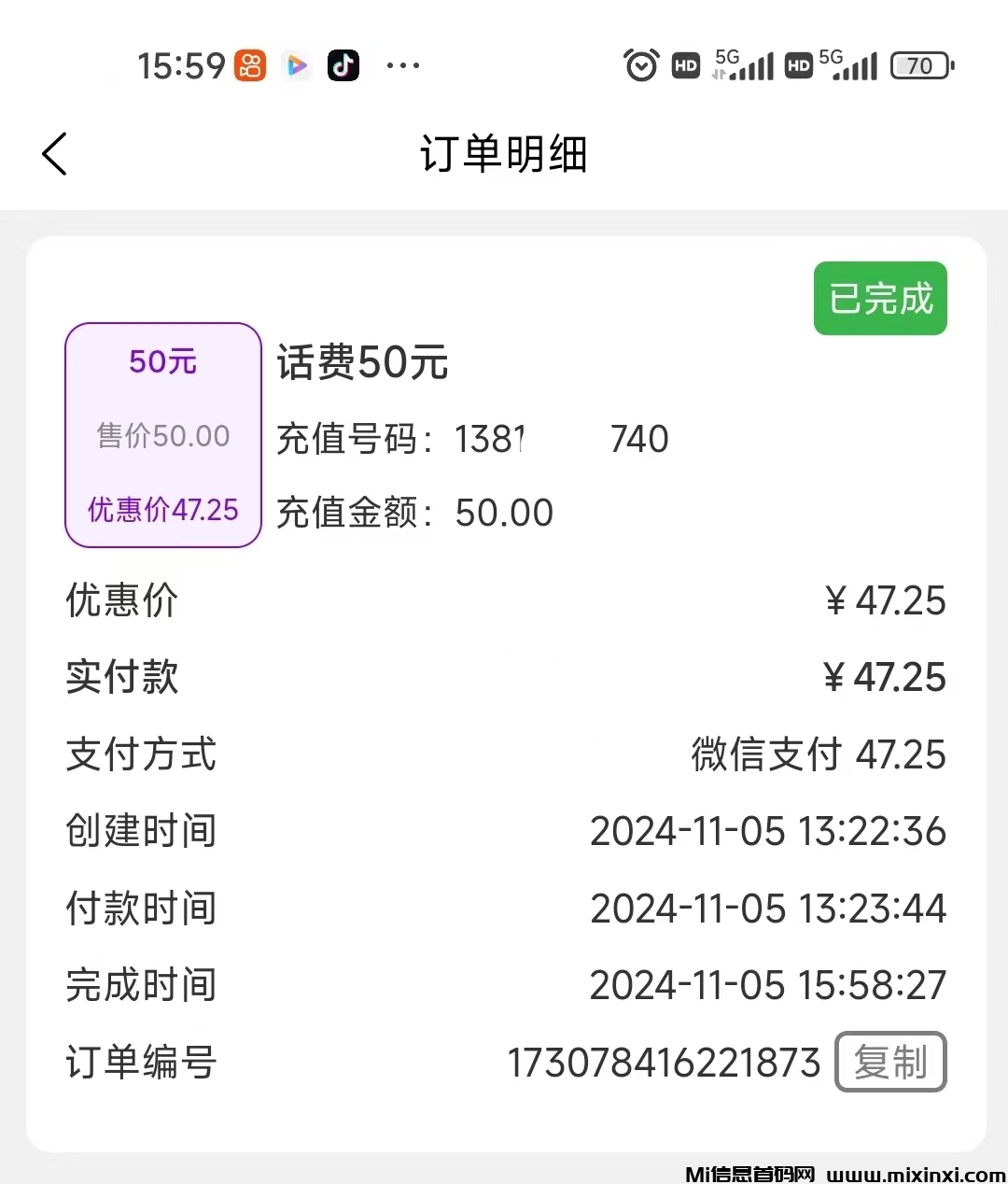Image resolution: width=1008 pixels, height=1184 pixels.
Task: Go back from the 订单明细 page
Action: (55, 154)
